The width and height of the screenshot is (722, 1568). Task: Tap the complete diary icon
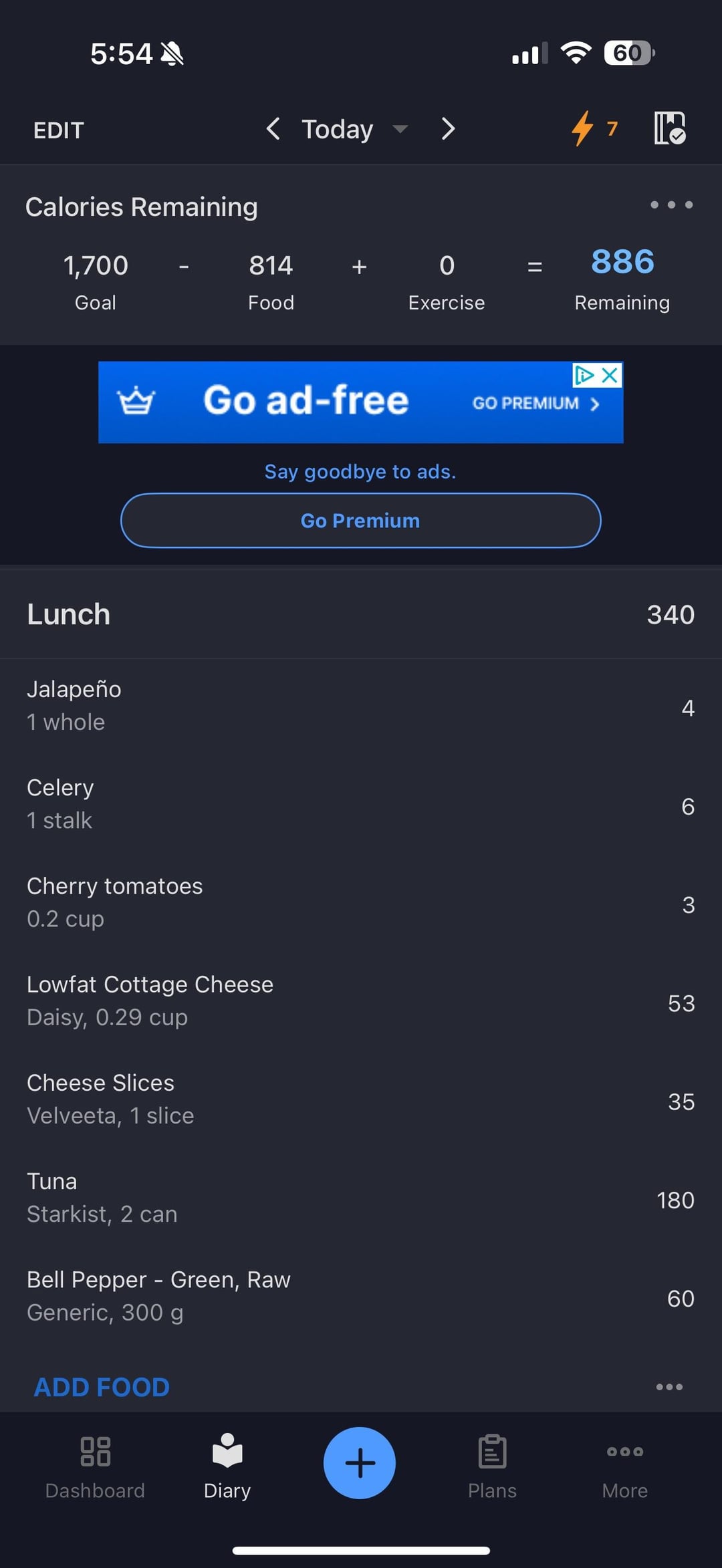tap(669, 128)
